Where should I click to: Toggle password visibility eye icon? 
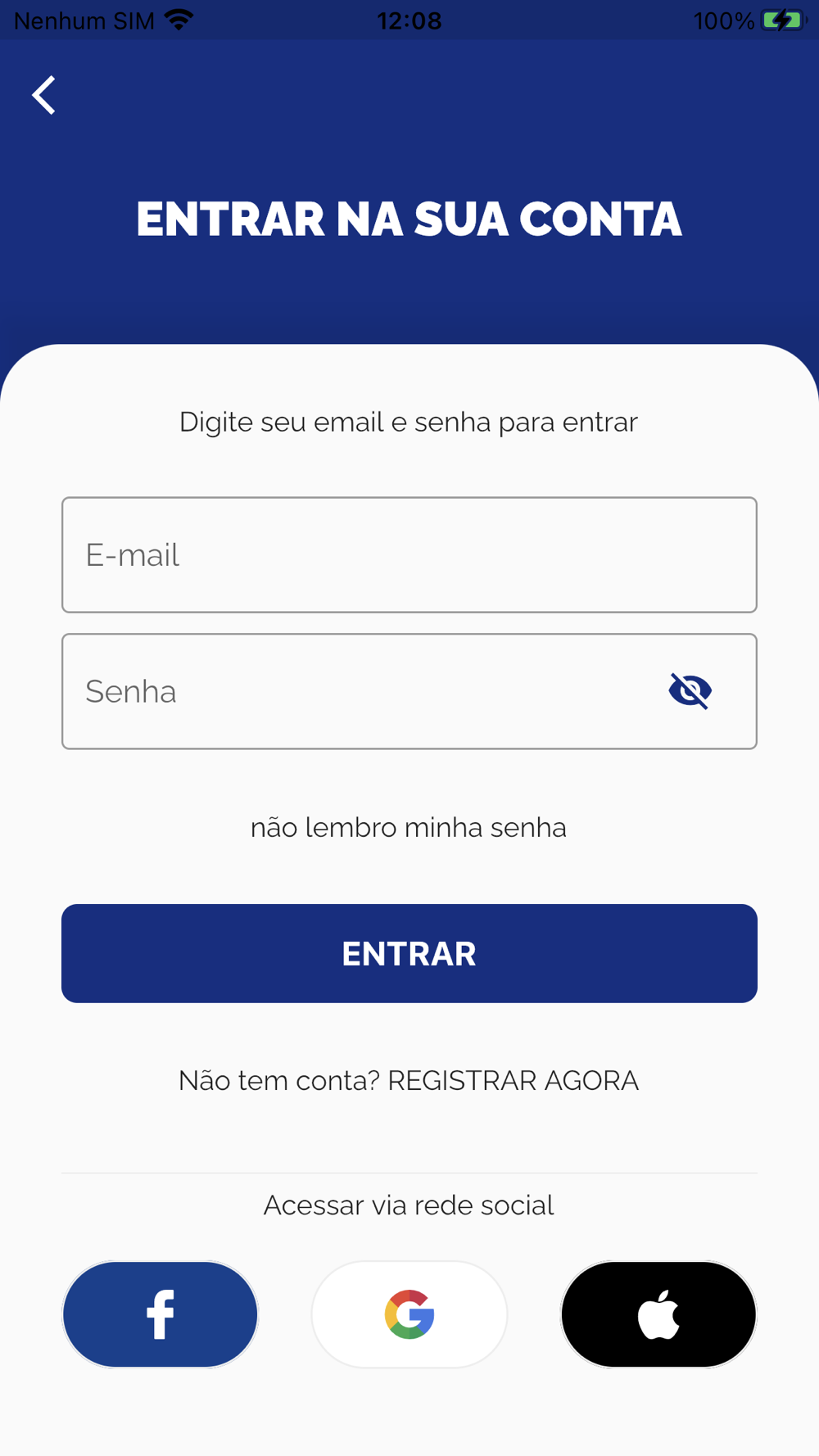(690, 690)
